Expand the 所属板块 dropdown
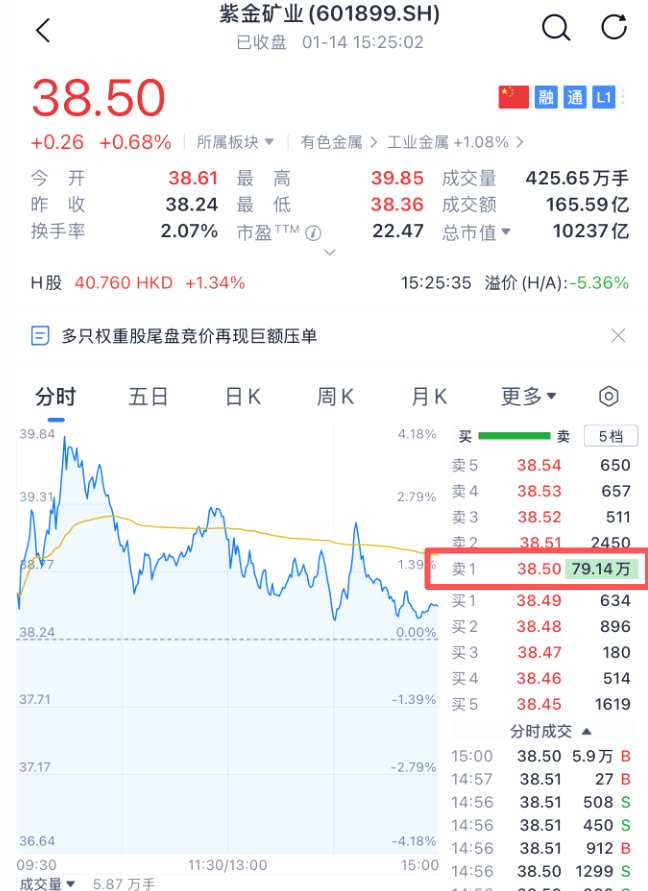The image size is (648, 891). (x=235, y=142)
